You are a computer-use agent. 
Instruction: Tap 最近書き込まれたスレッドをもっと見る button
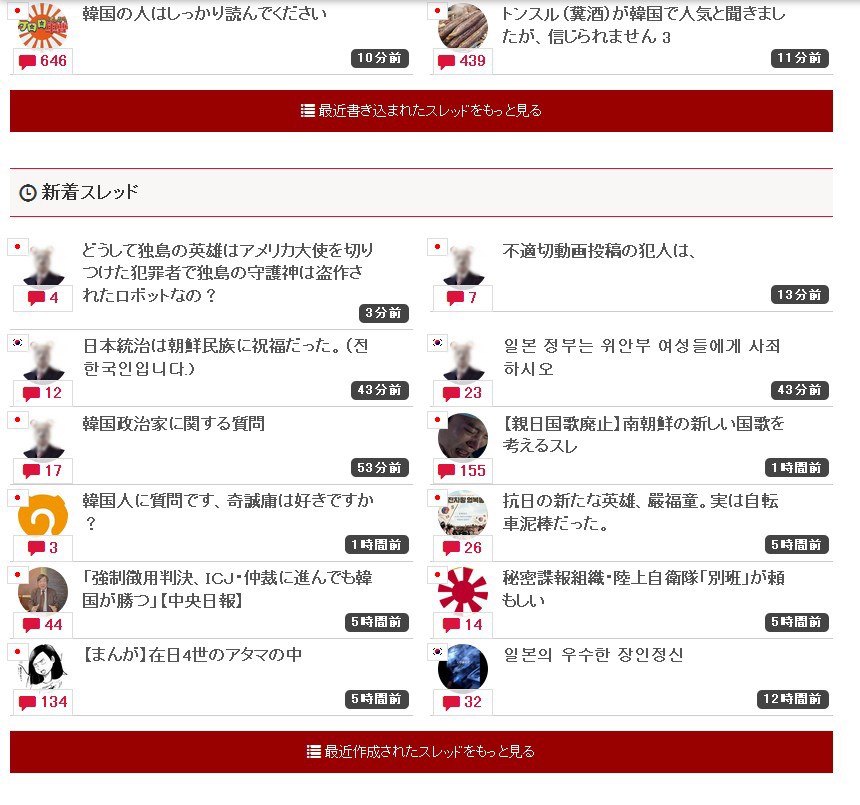tap(421, 111)
